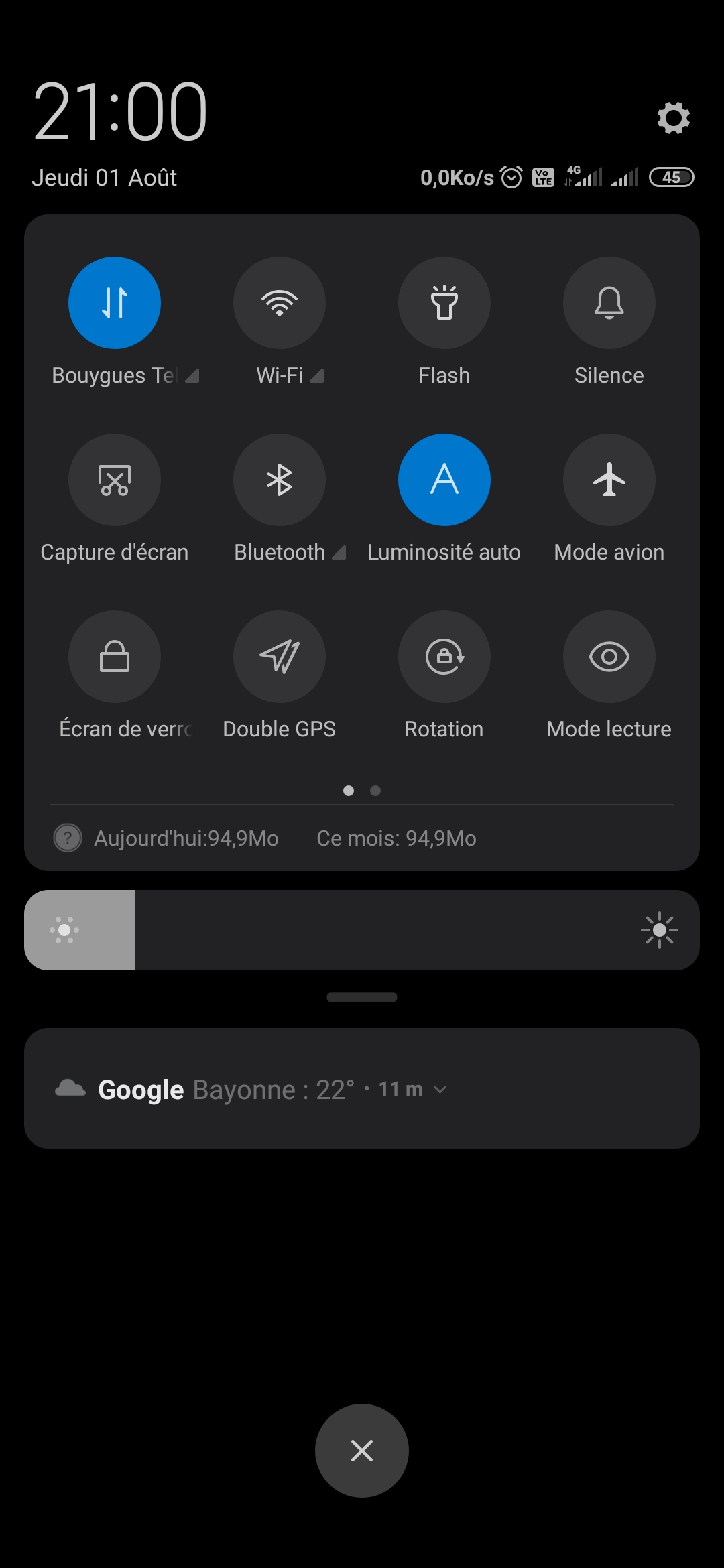Viewport: 724px width, 1568px height.
Task: Take a screenshot with Capture d'écran
Action: pyautogui.click(x=115, y=480)
